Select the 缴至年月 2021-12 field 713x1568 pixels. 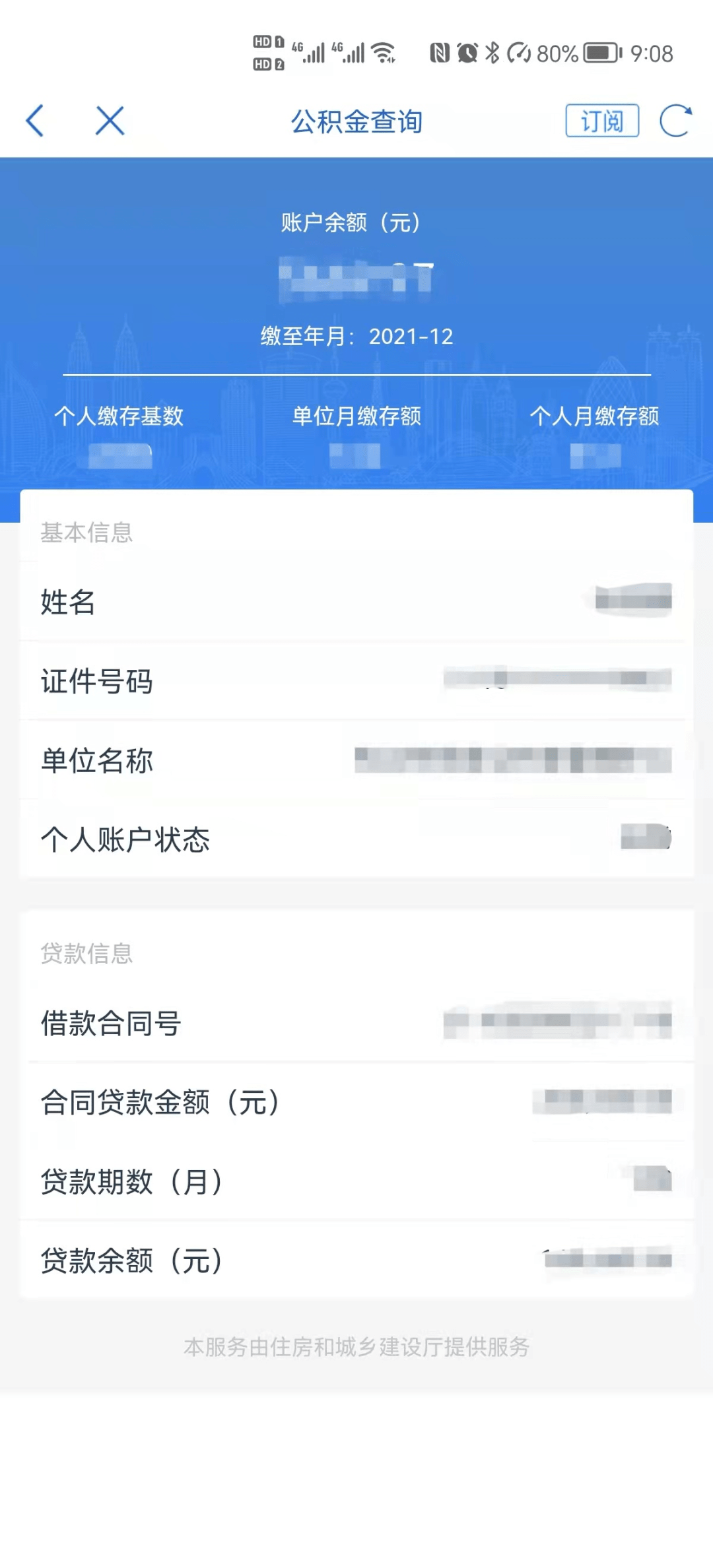coord(356,337)
